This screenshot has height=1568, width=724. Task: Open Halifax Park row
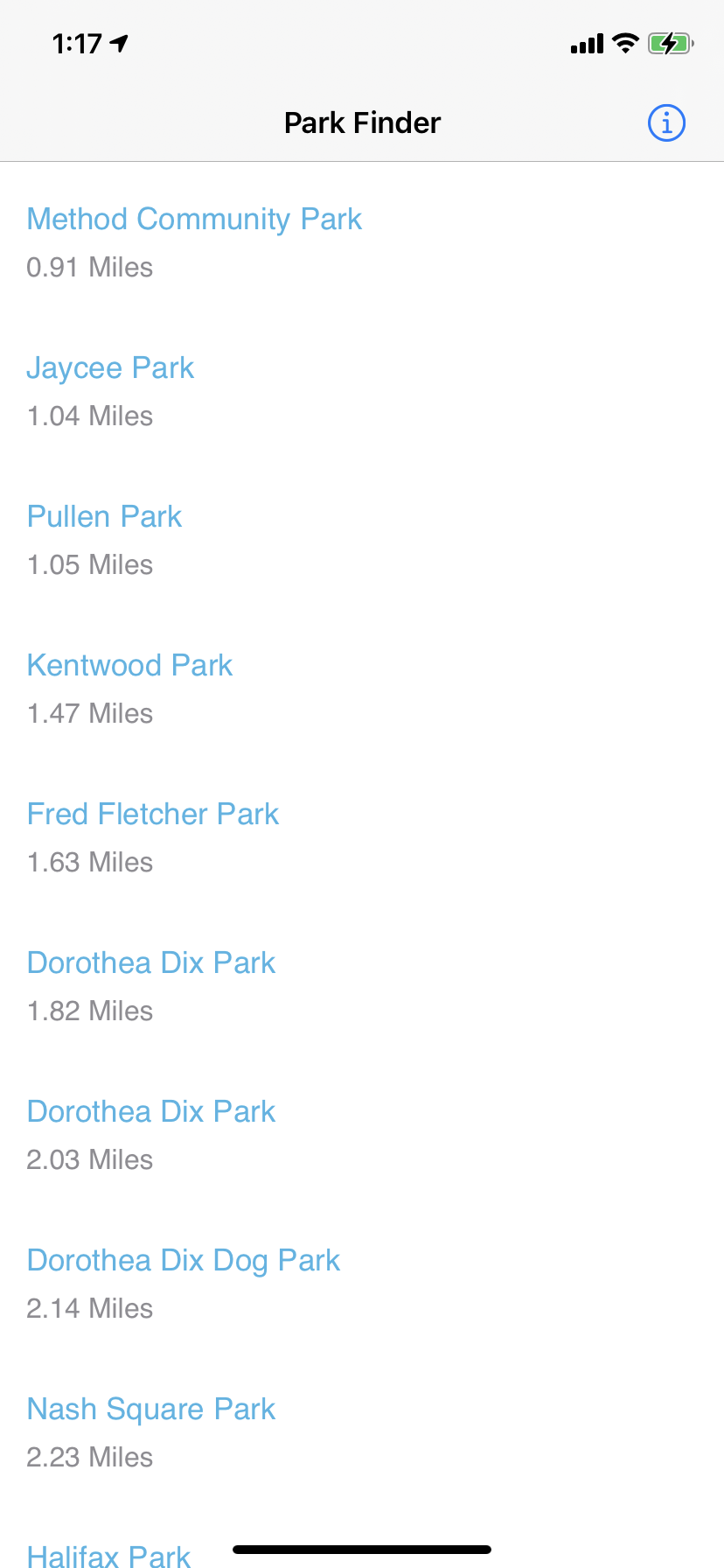(362, 1538)
